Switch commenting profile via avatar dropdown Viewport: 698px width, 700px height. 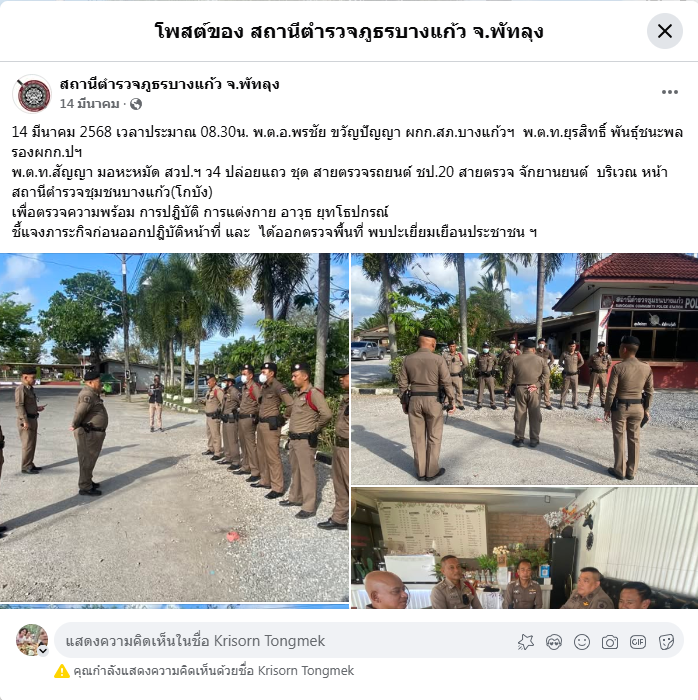[42, 650]
